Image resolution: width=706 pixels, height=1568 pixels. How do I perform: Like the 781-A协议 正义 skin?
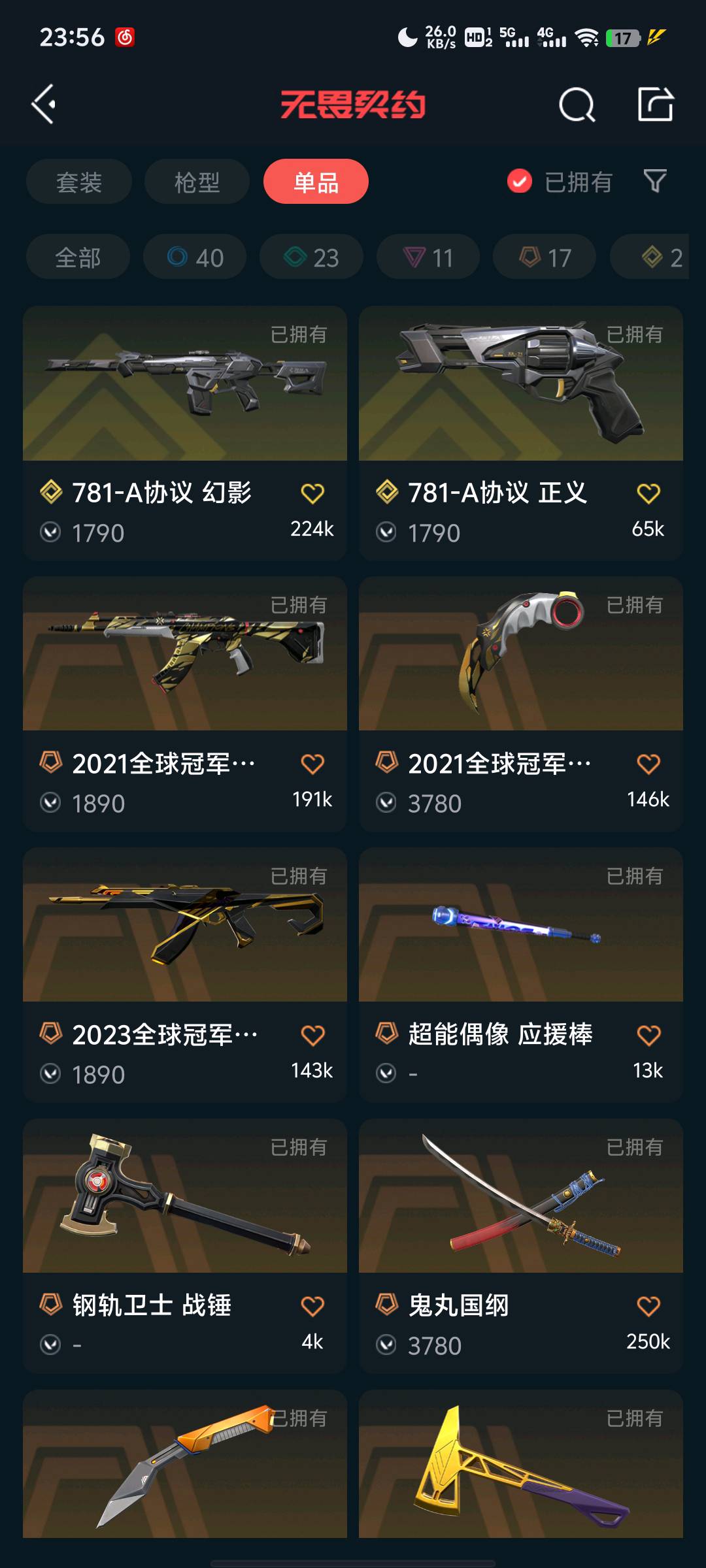648,493
